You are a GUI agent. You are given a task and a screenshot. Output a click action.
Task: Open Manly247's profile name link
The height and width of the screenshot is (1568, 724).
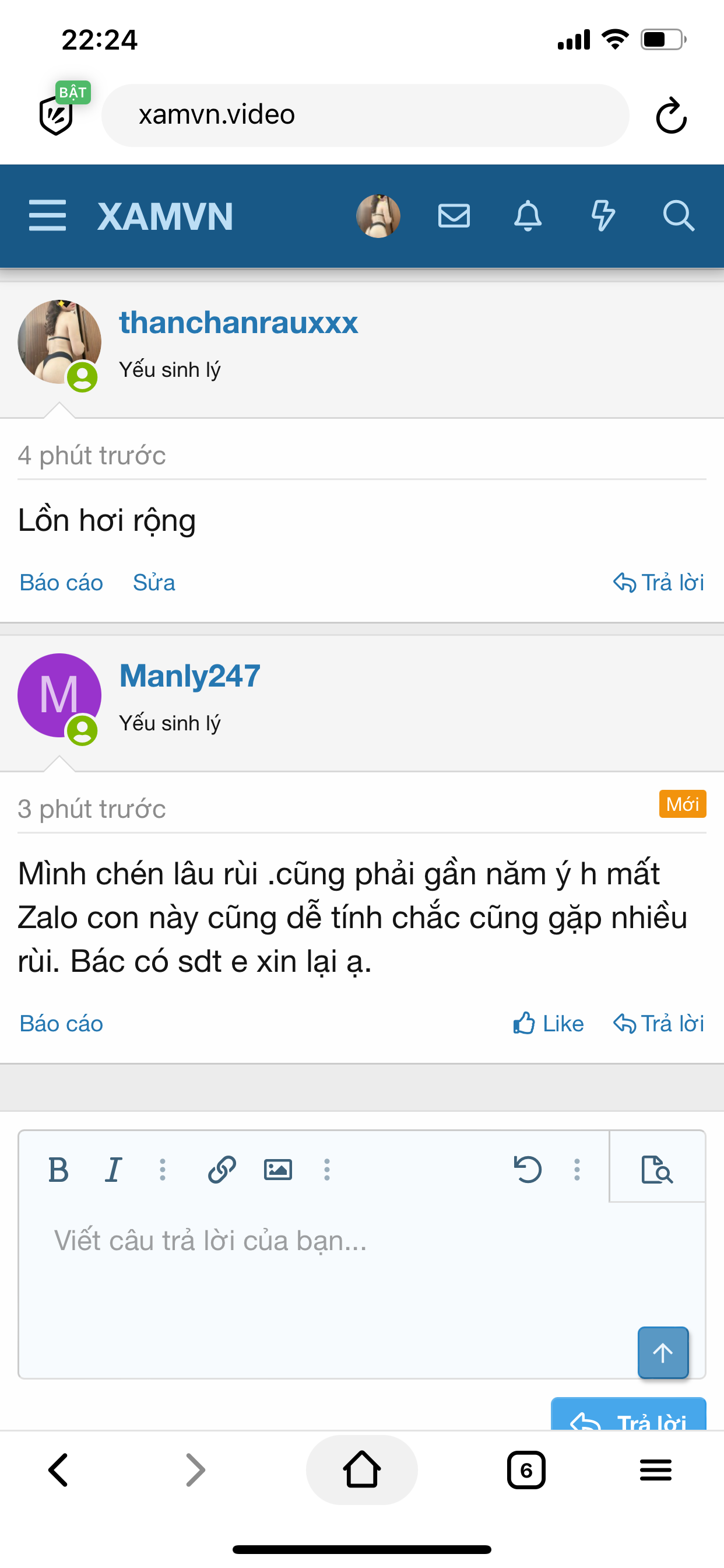(190, 676)
